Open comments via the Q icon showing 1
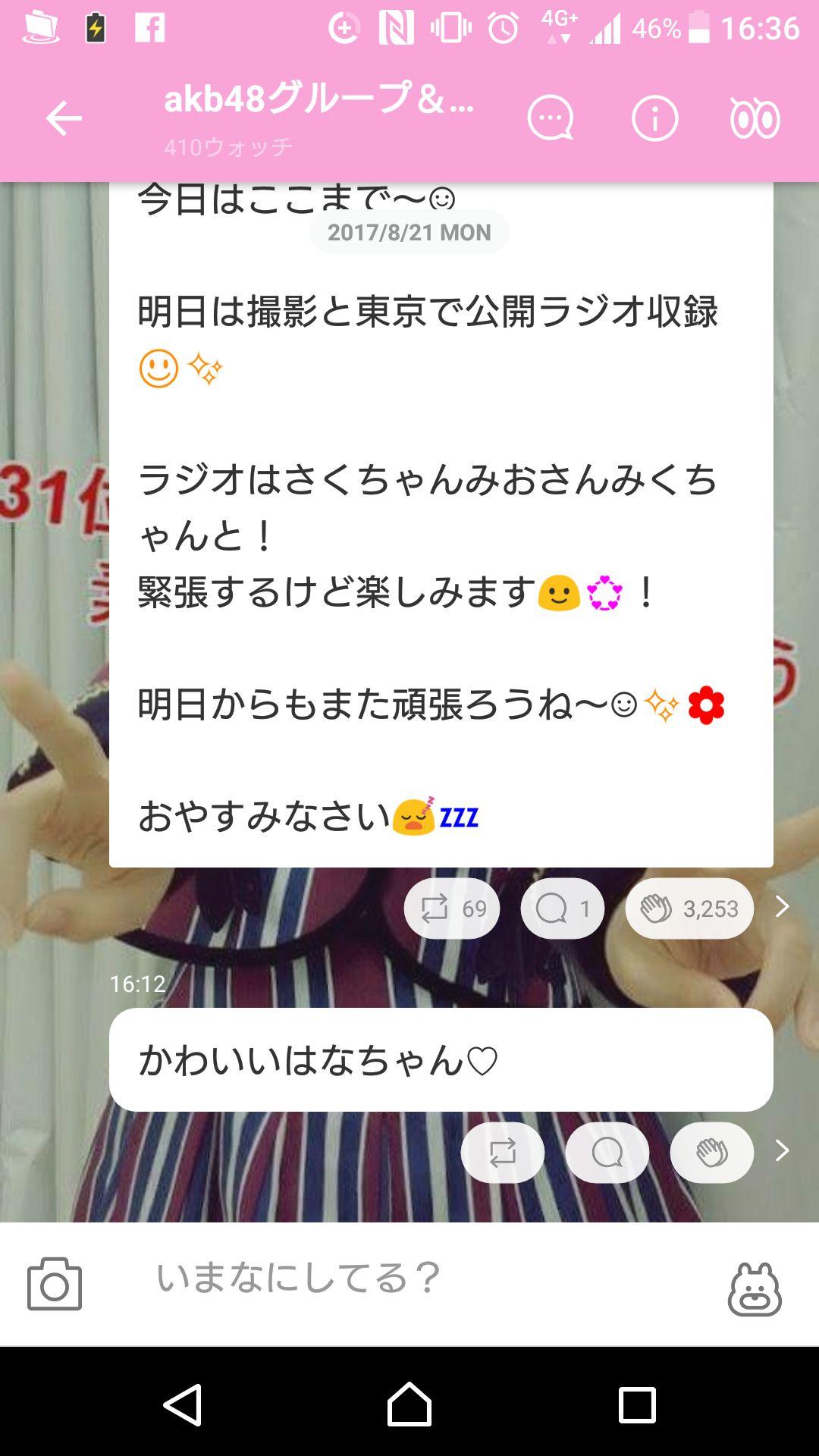The width and height of the screenshot is (819, 1456). click(562, 907)
